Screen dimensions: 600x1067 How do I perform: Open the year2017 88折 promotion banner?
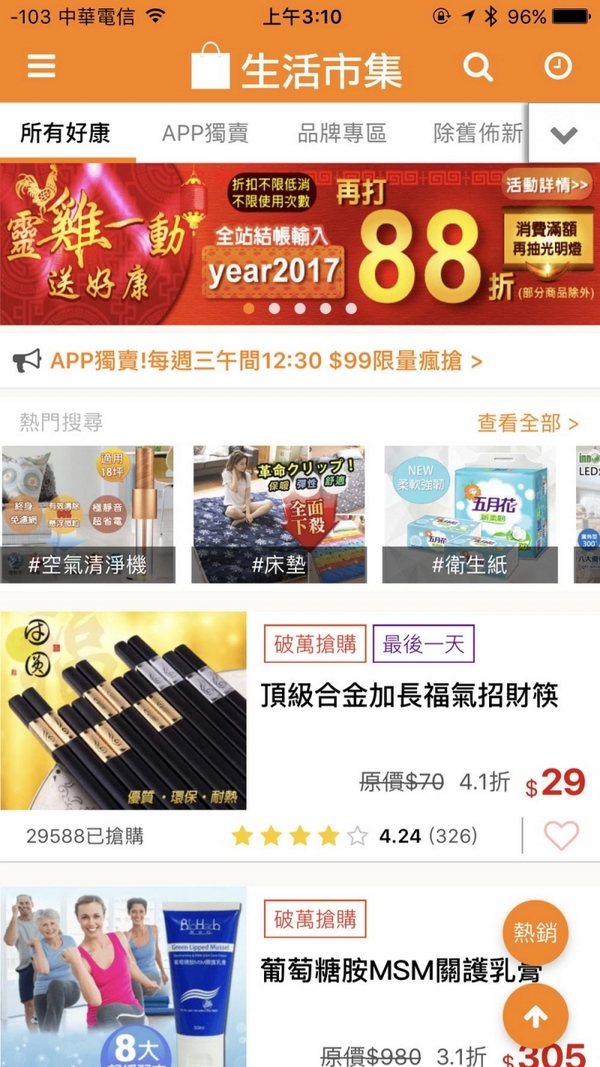pyautogui.click(x=300, y=244)
